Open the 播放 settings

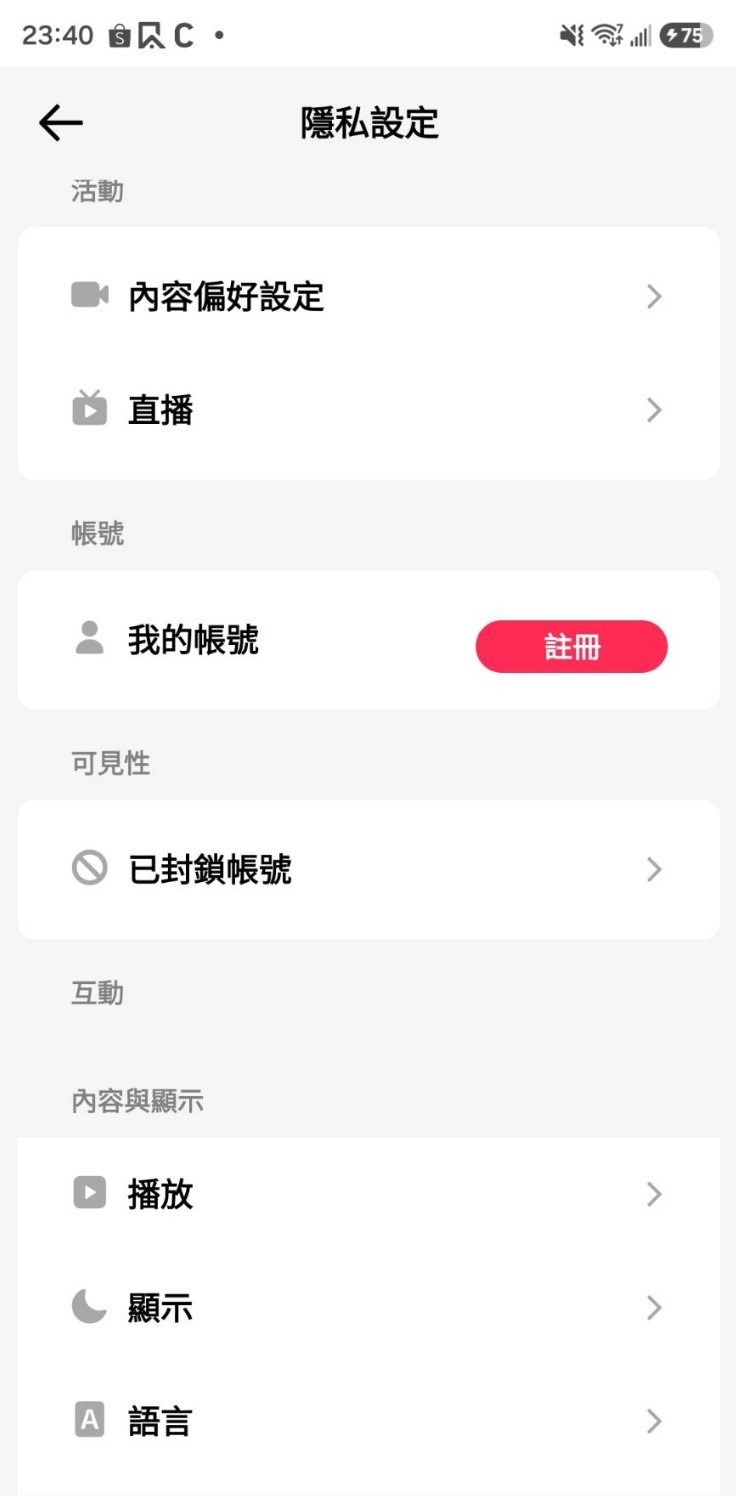coord(368,1194)
